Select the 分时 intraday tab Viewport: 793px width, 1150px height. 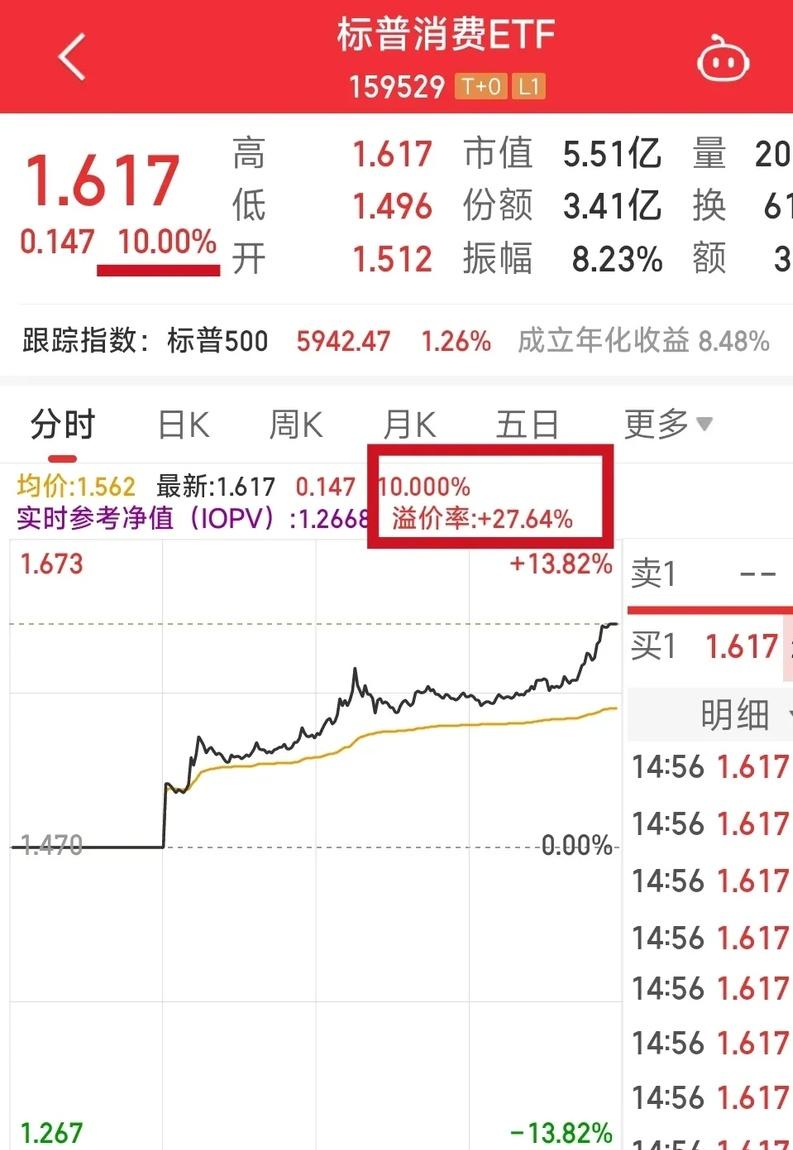(62, 424)
